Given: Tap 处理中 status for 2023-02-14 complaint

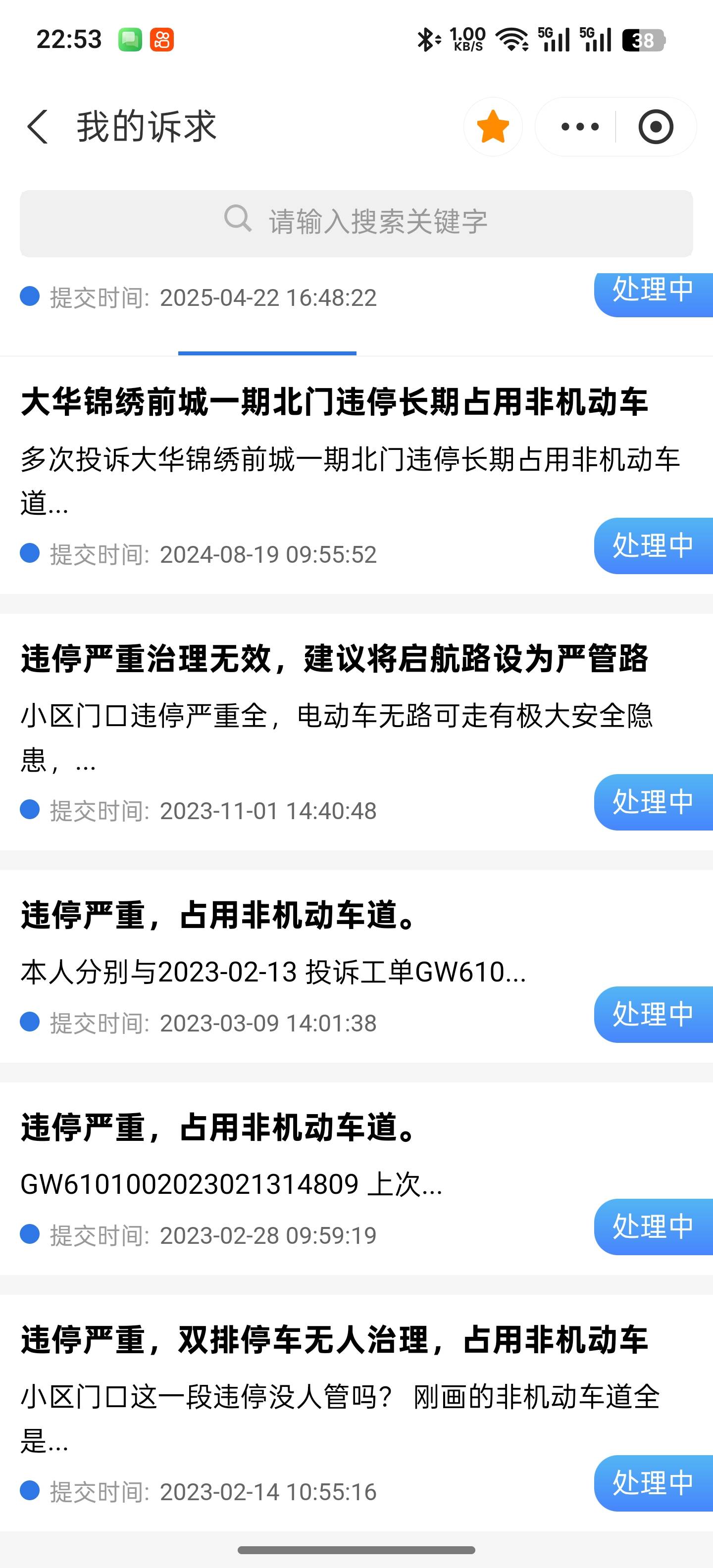Looking at the screenshot, I should pos(653,1483).
